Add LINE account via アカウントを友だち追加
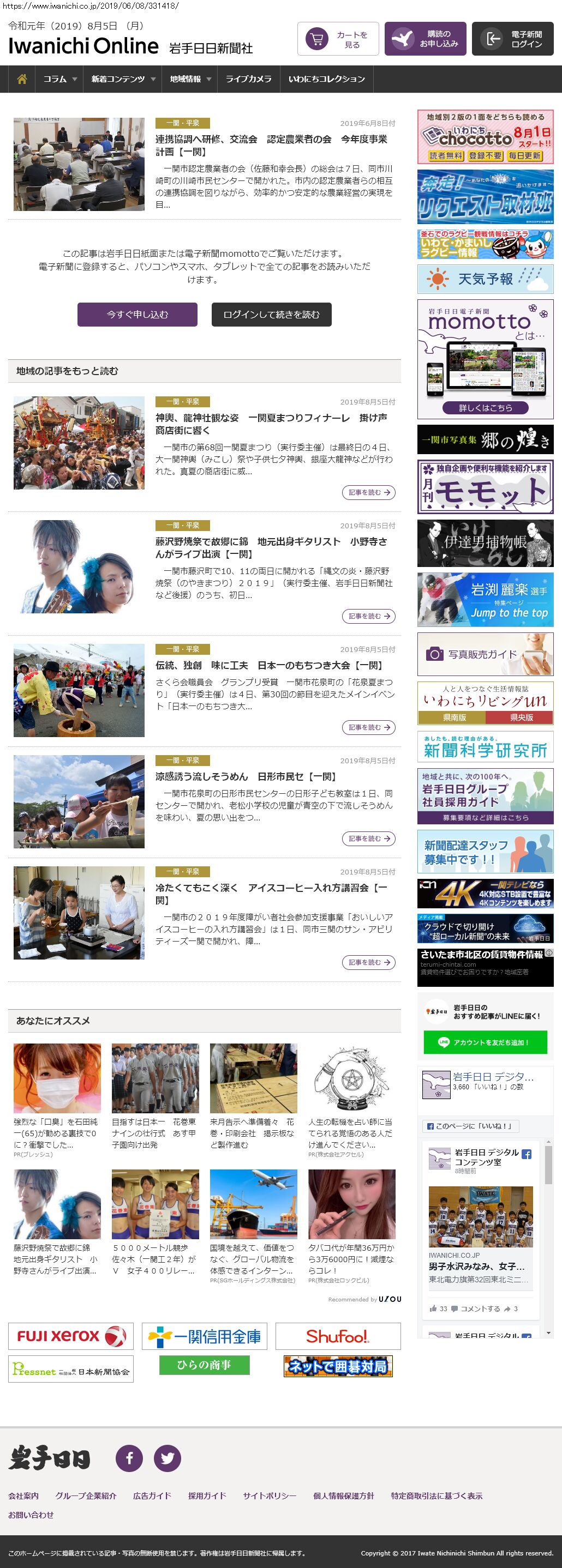Screen dimensions: 562x1568 click(x=485, y=1042)
